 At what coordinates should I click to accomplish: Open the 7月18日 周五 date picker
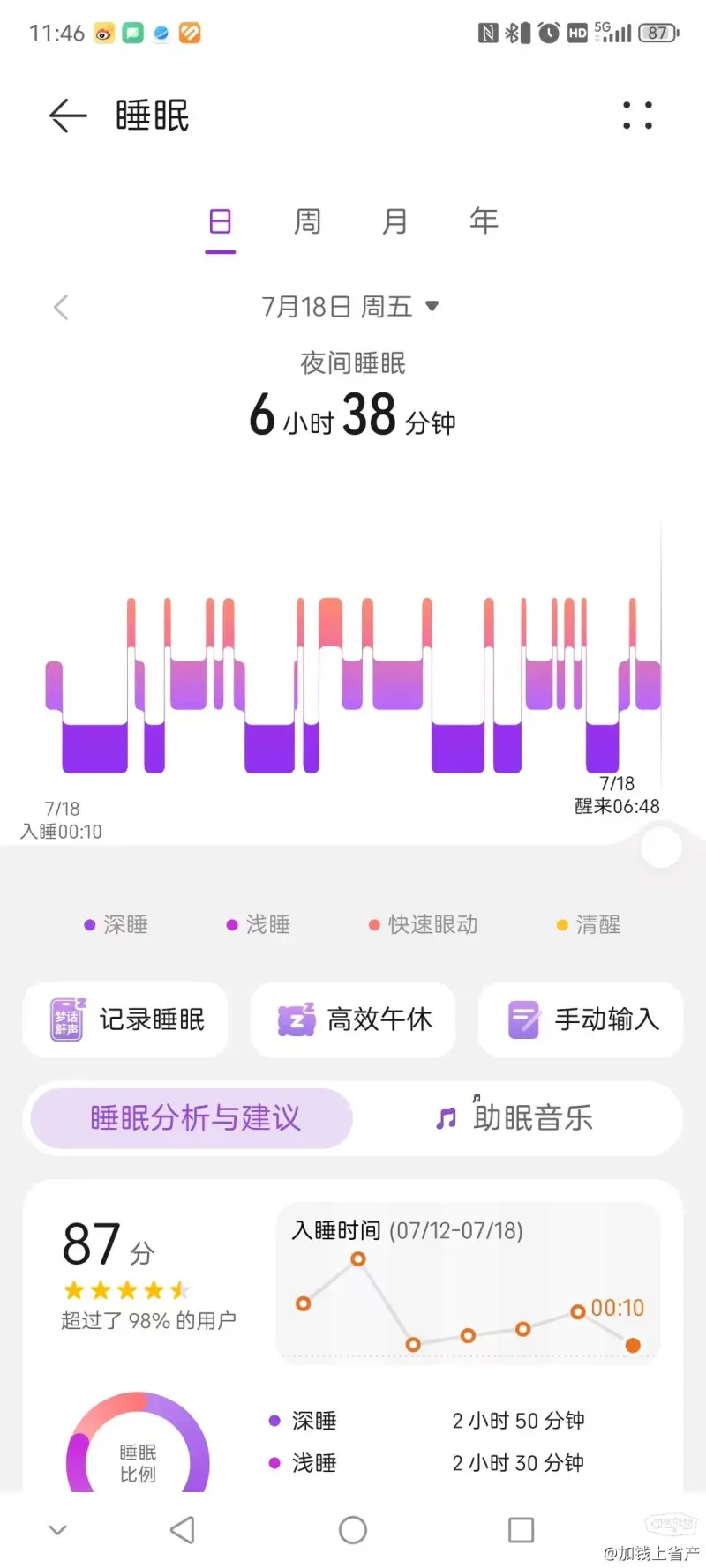pyautogui.click(x=350, y=307)
